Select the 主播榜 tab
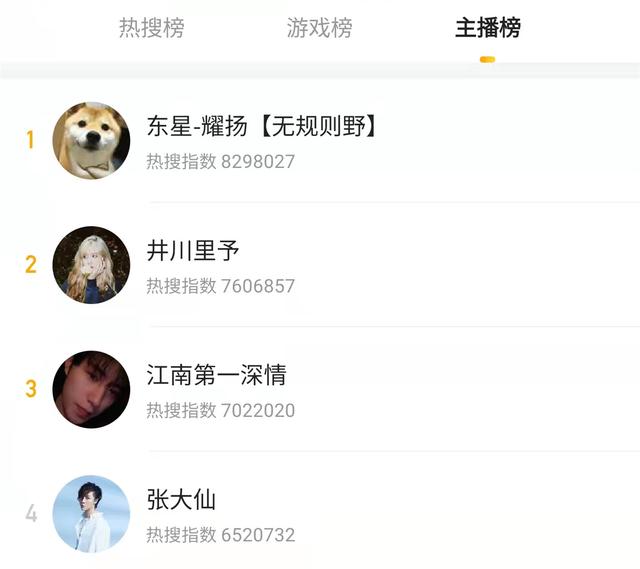Viewport: 640px width, 569px height. click(x=487, y=28)
